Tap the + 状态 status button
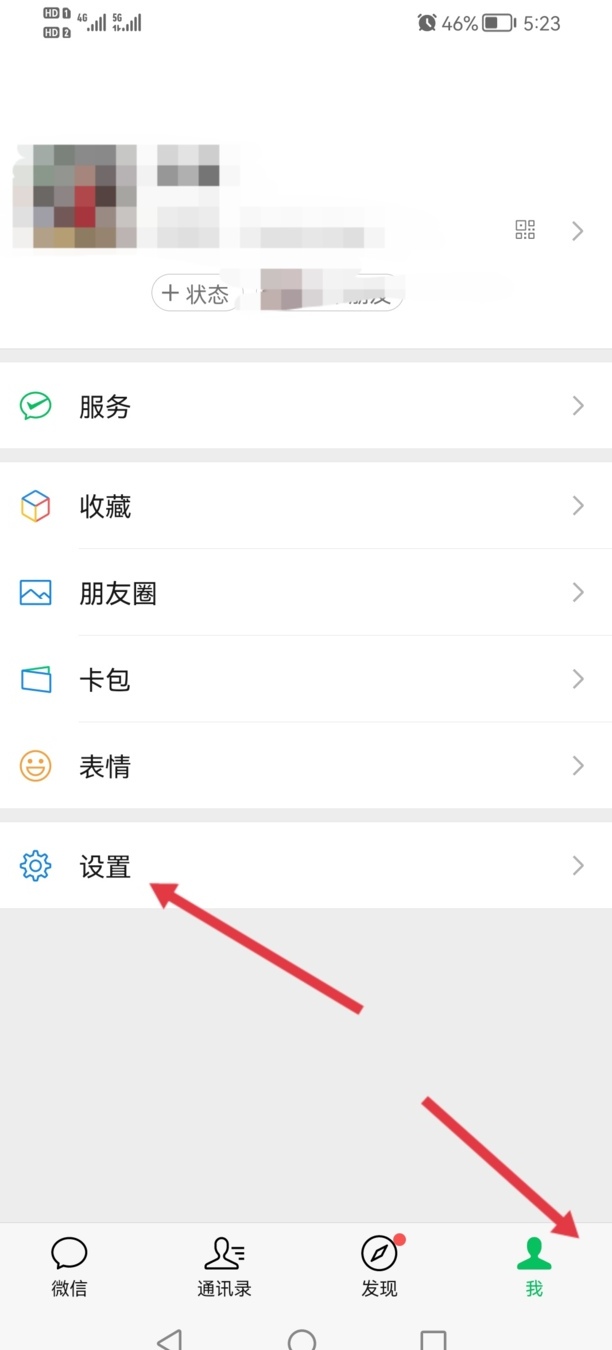This screenshot has width=612, height=1350. 196,294
